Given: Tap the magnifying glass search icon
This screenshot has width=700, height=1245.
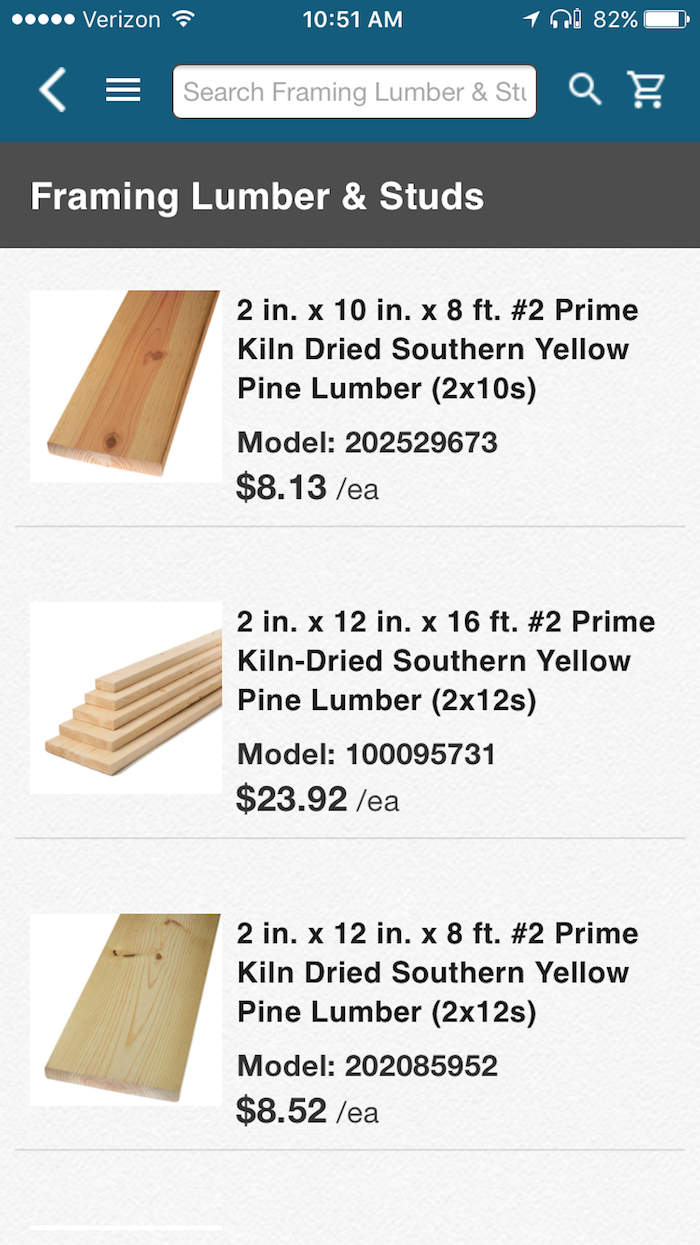Looking at the screenshot, I should click(585, 90).
